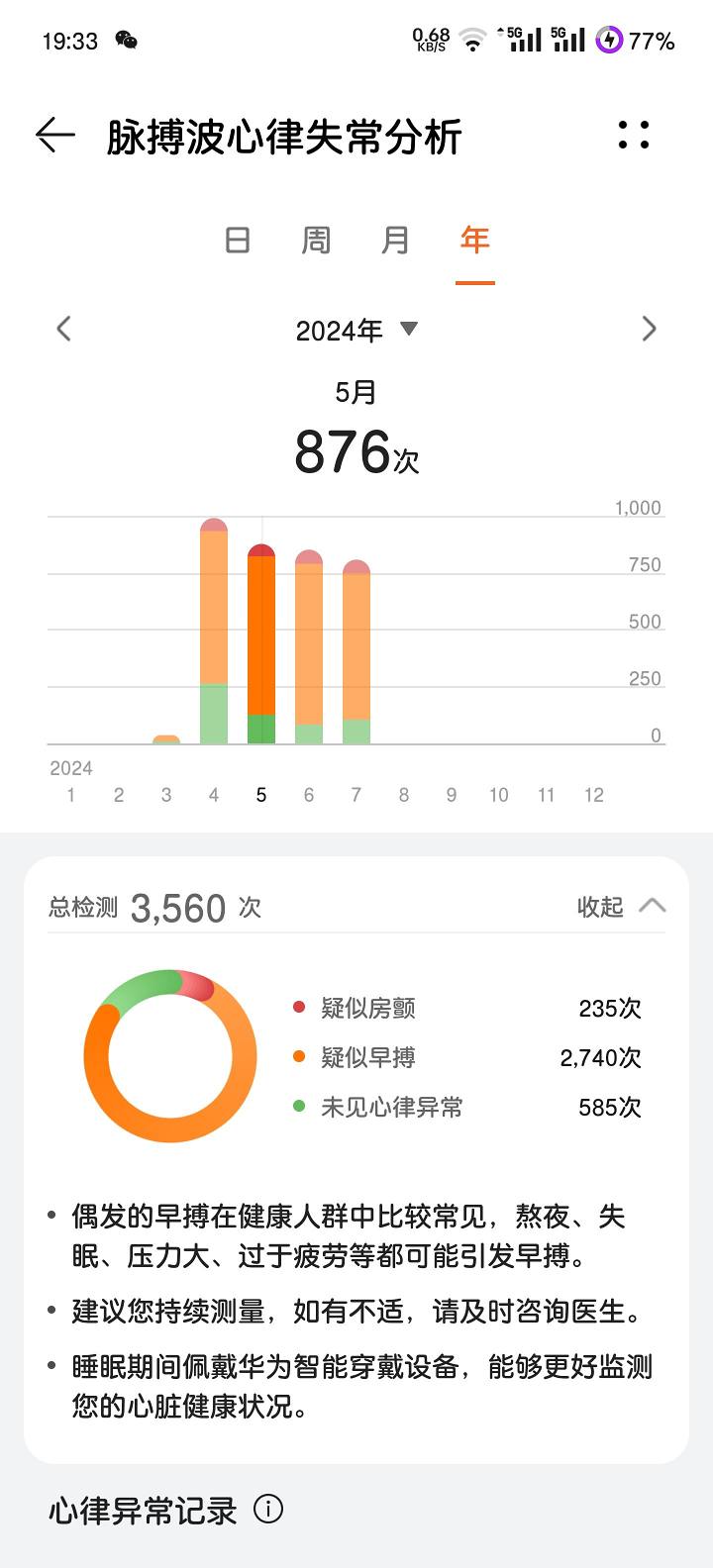Switch to the 日 (day) tab
This screenshot has height=1568, width=713.
(238, 241)
